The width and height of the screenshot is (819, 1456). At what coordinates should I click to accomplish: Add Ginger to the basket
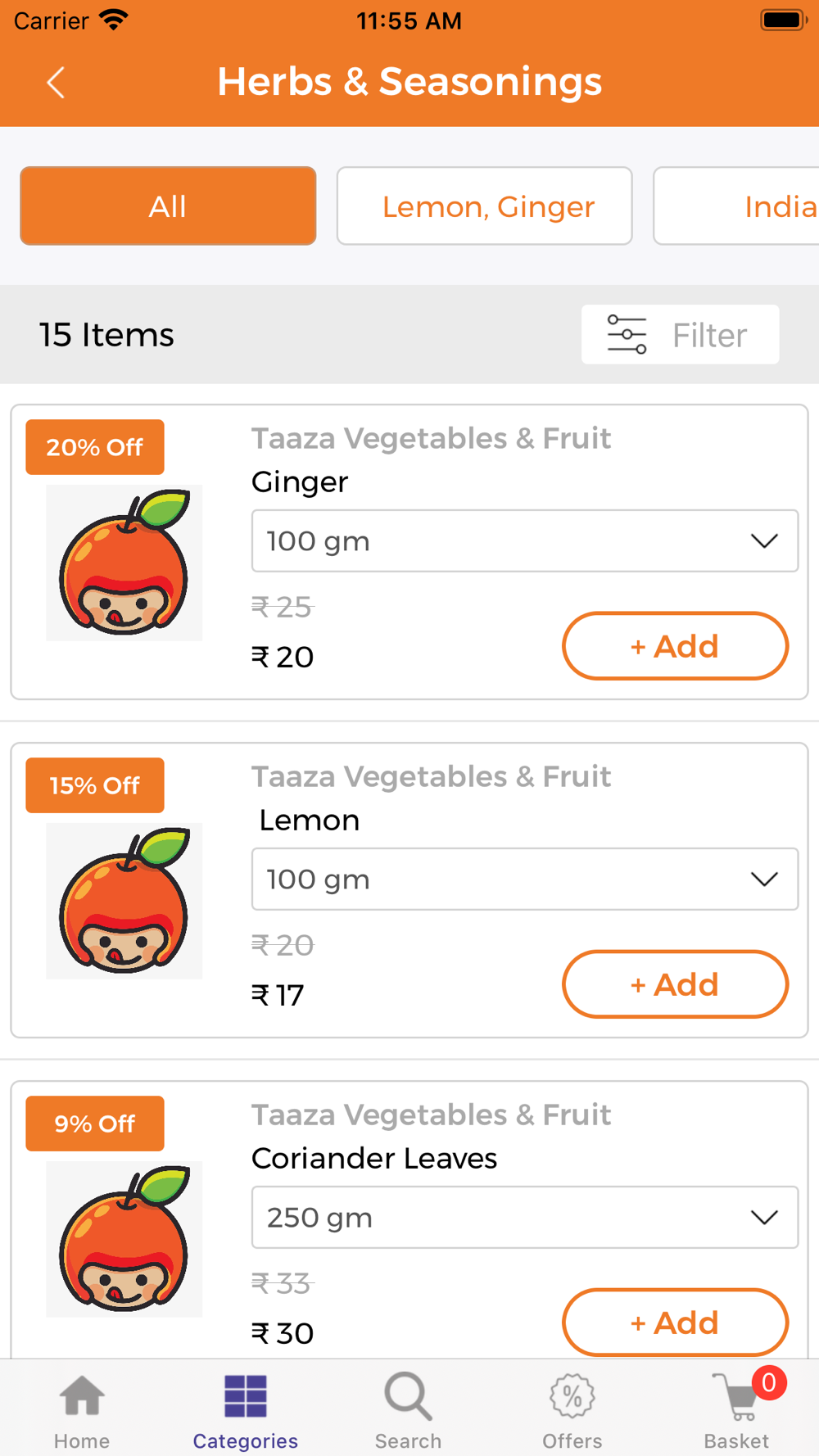(x=675, y=646)
